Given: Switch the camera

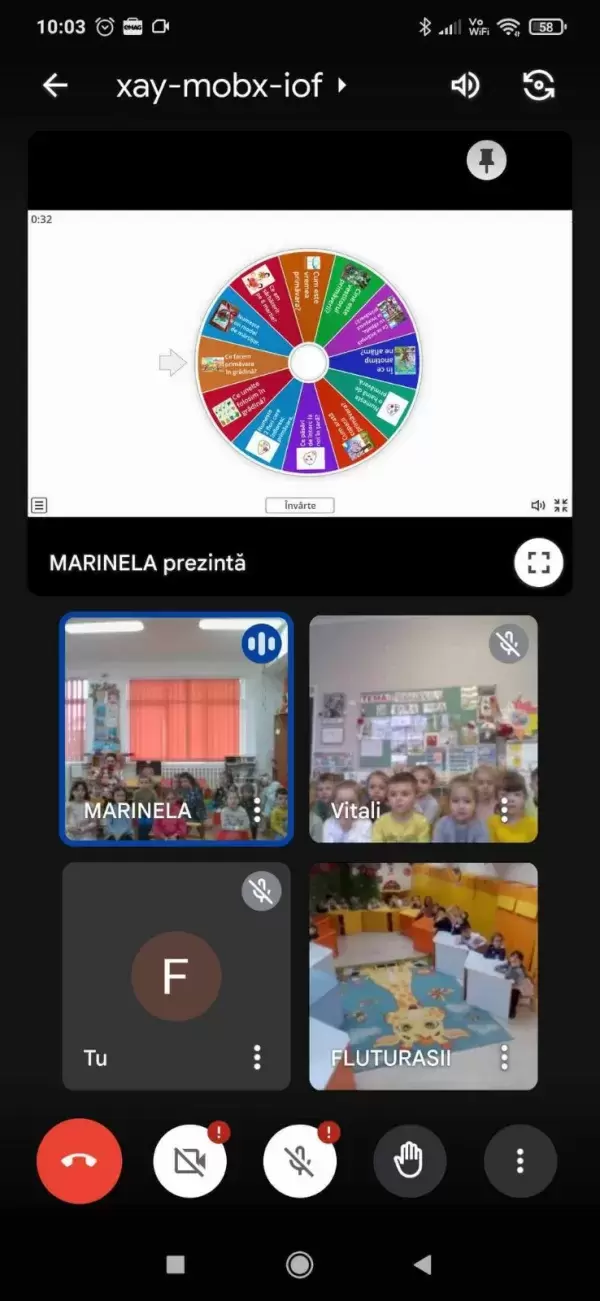Looking at the screenshot, I should [539, 86].
